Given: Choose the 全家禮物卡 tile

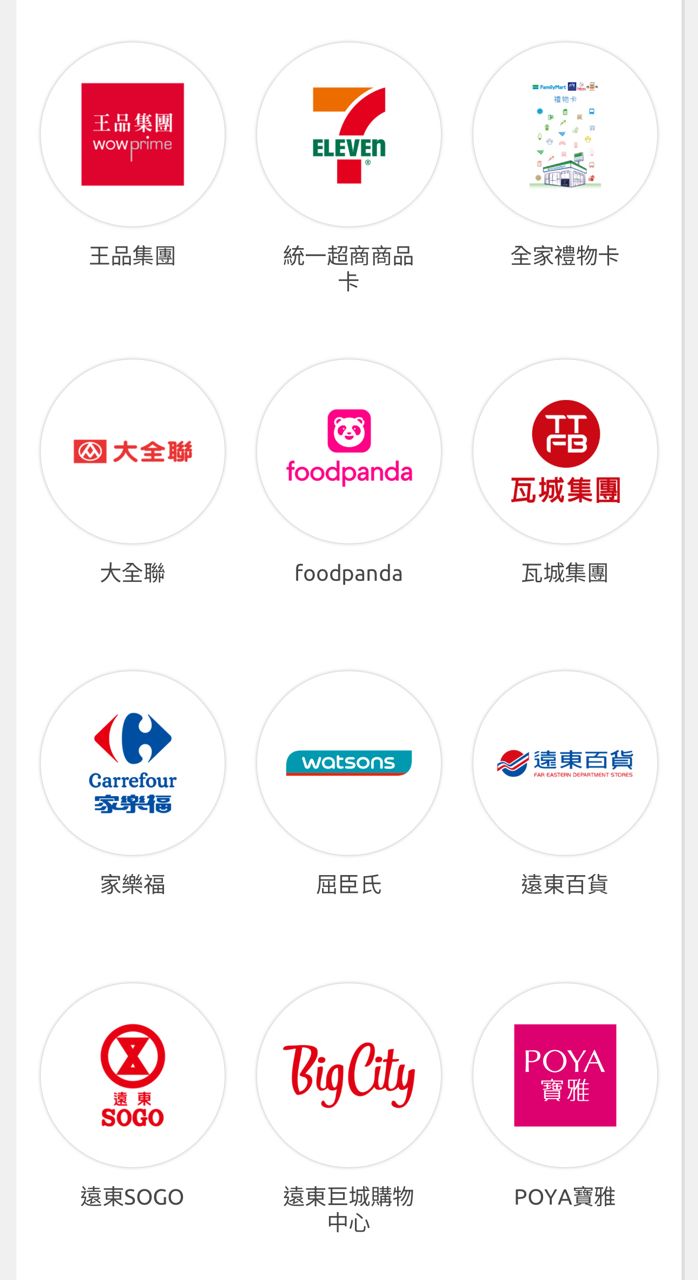Looking at the screenshot, I should [565, 134].
